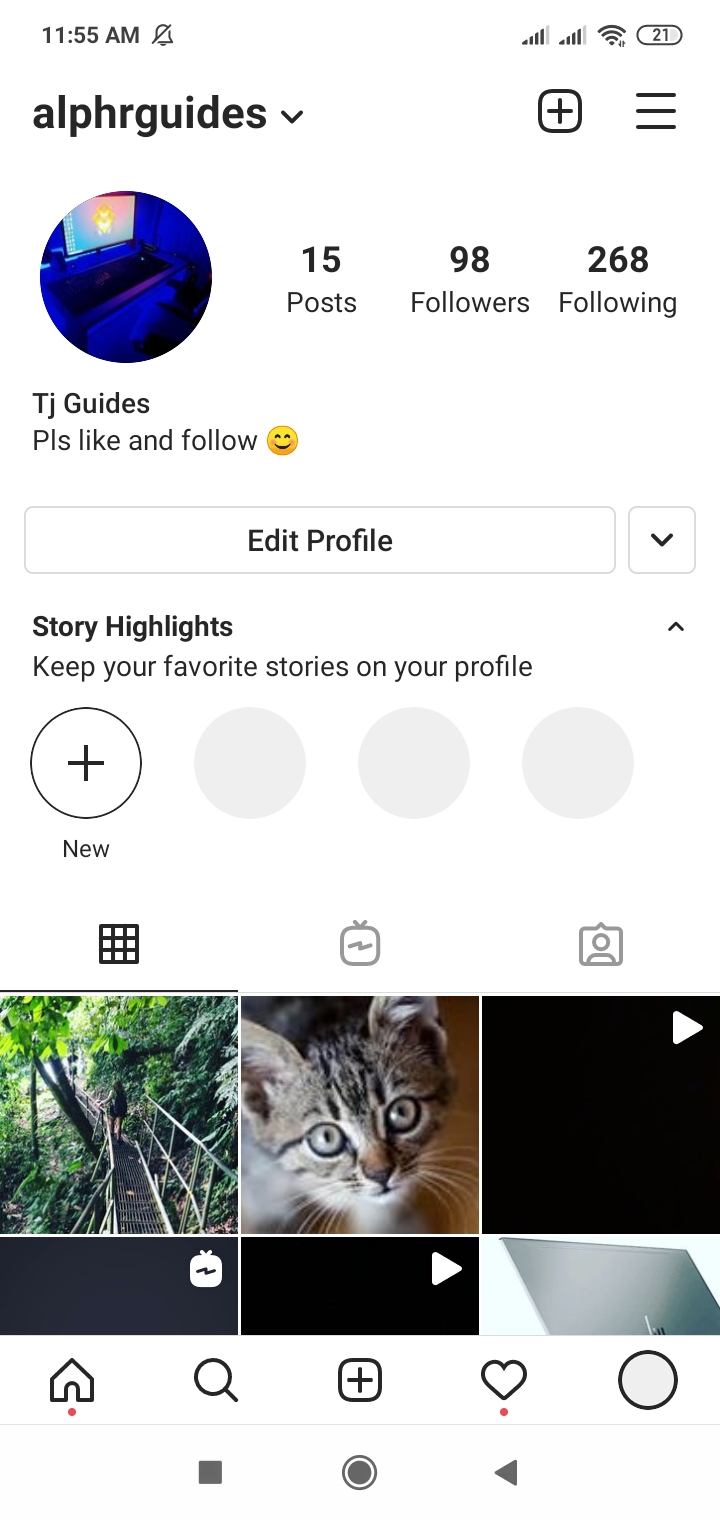View the Following list
Image resolution: width=720 pixels, height=1520 pixels.
pyautogui.click(x=617, y=279)
